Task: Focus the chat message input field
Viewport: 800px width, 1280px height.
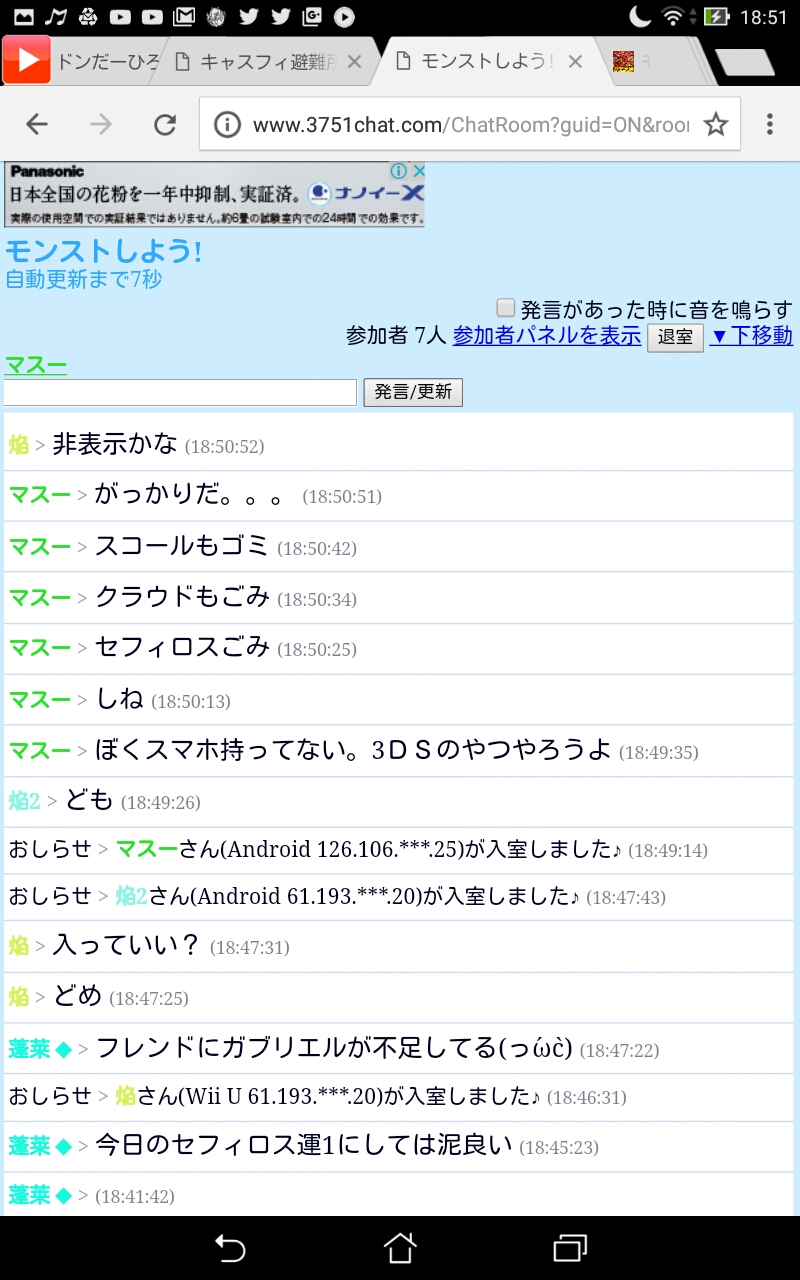Action: pos(181,392)
